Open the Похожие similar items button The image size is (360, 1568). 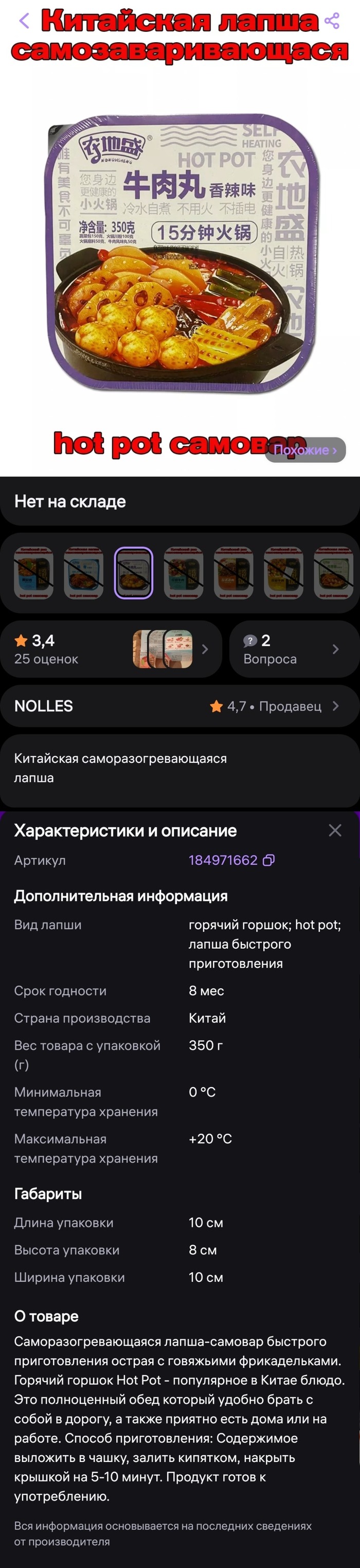point(304,450)
